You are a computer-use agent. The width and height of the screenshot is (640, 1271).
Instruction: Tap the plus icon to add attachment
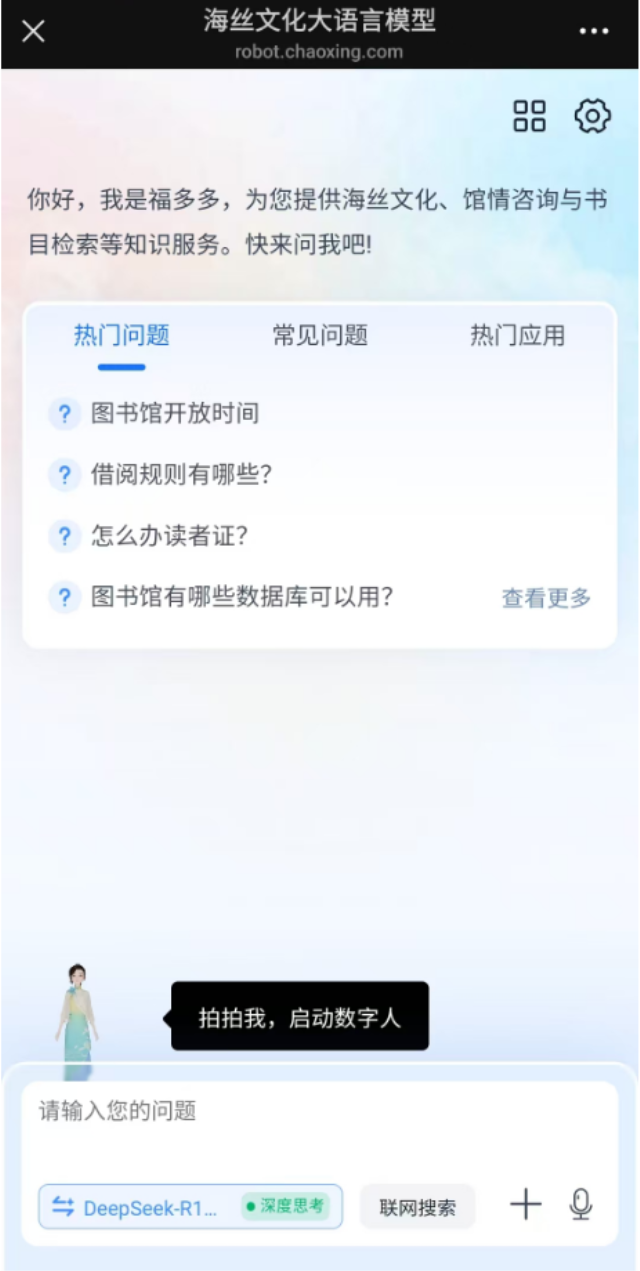pyautogui.click(x=525, y=1205)
